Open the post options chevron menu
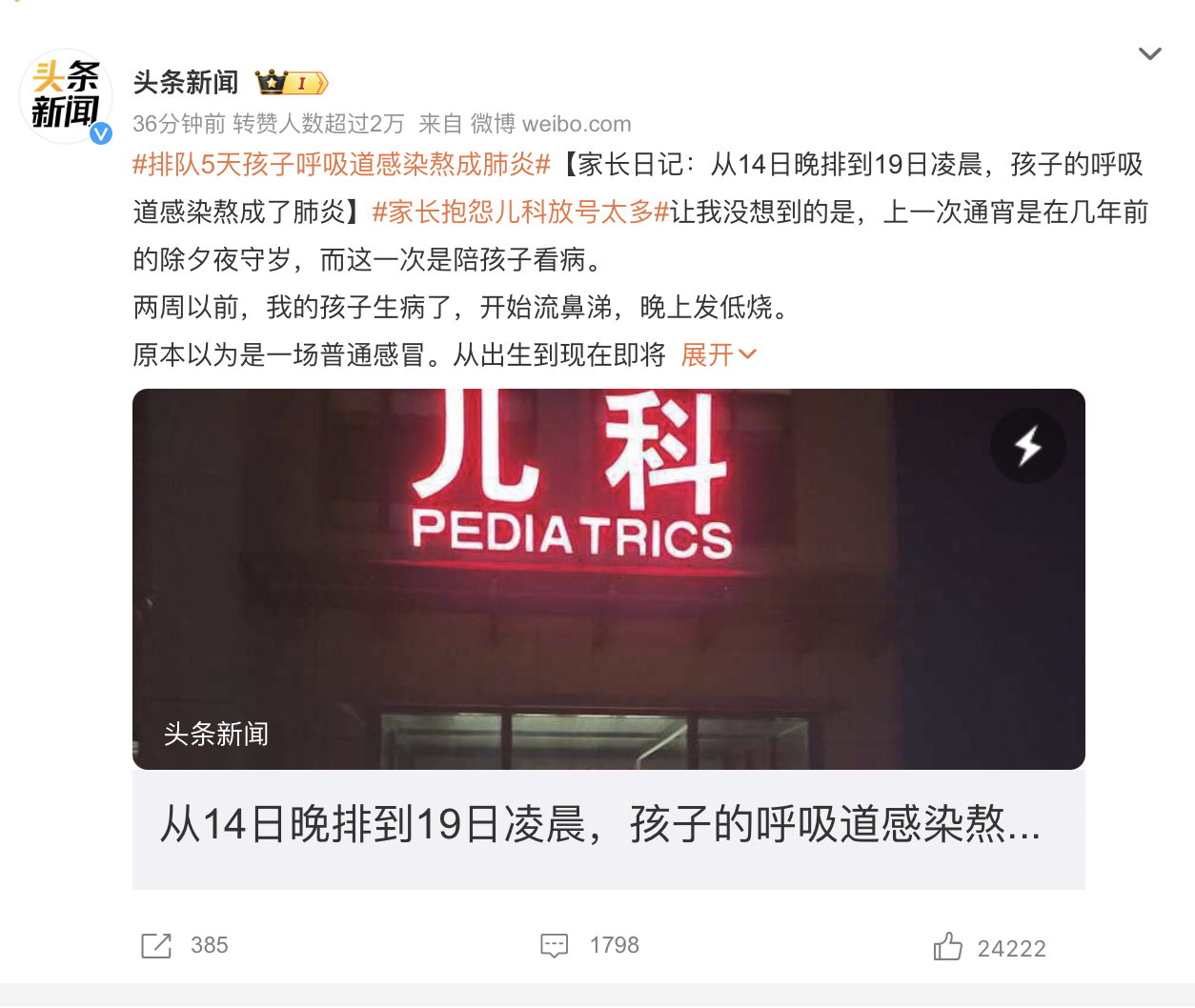1195x1008 pixels. click(1149, 54)
